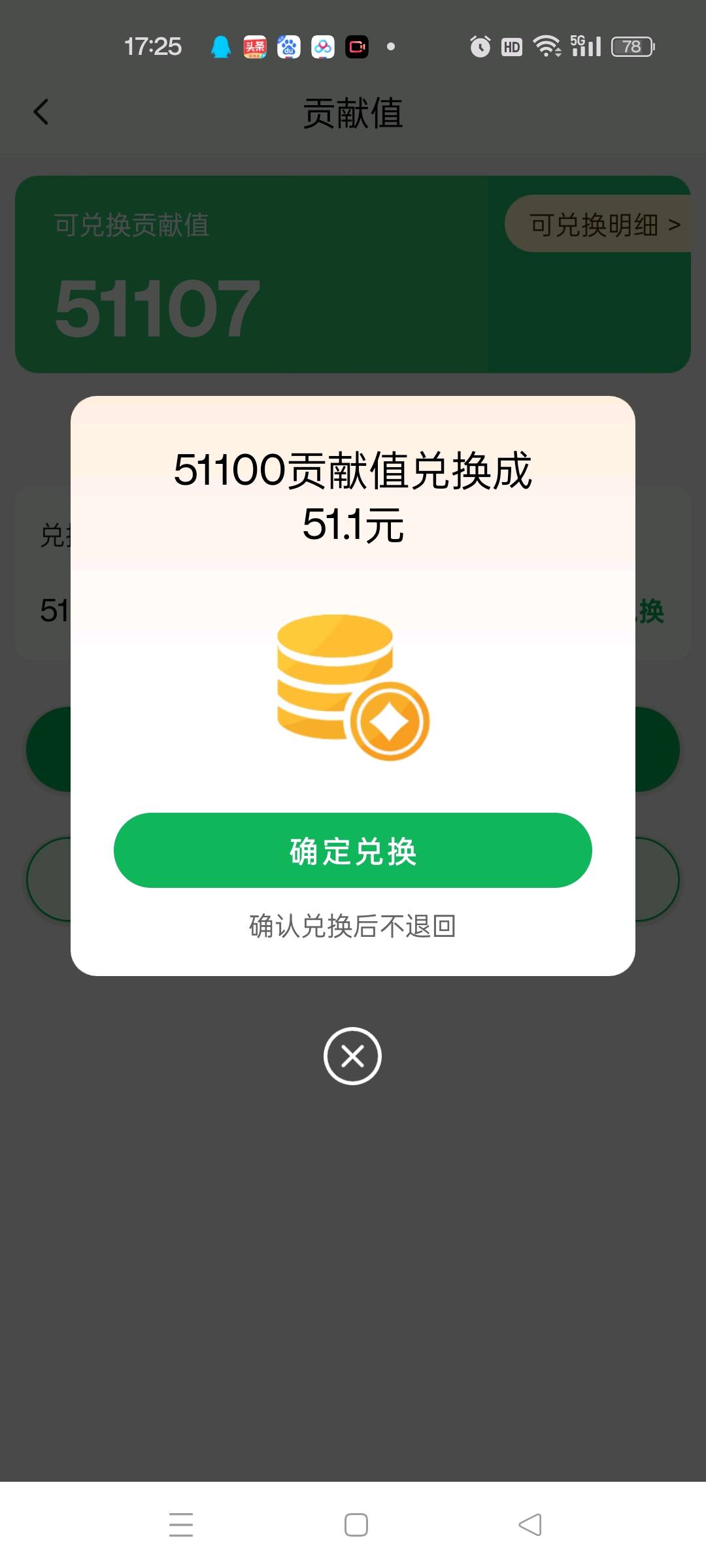
Task: Tap the Wi-Fi signal icon
Action: [x=549, y=46]
